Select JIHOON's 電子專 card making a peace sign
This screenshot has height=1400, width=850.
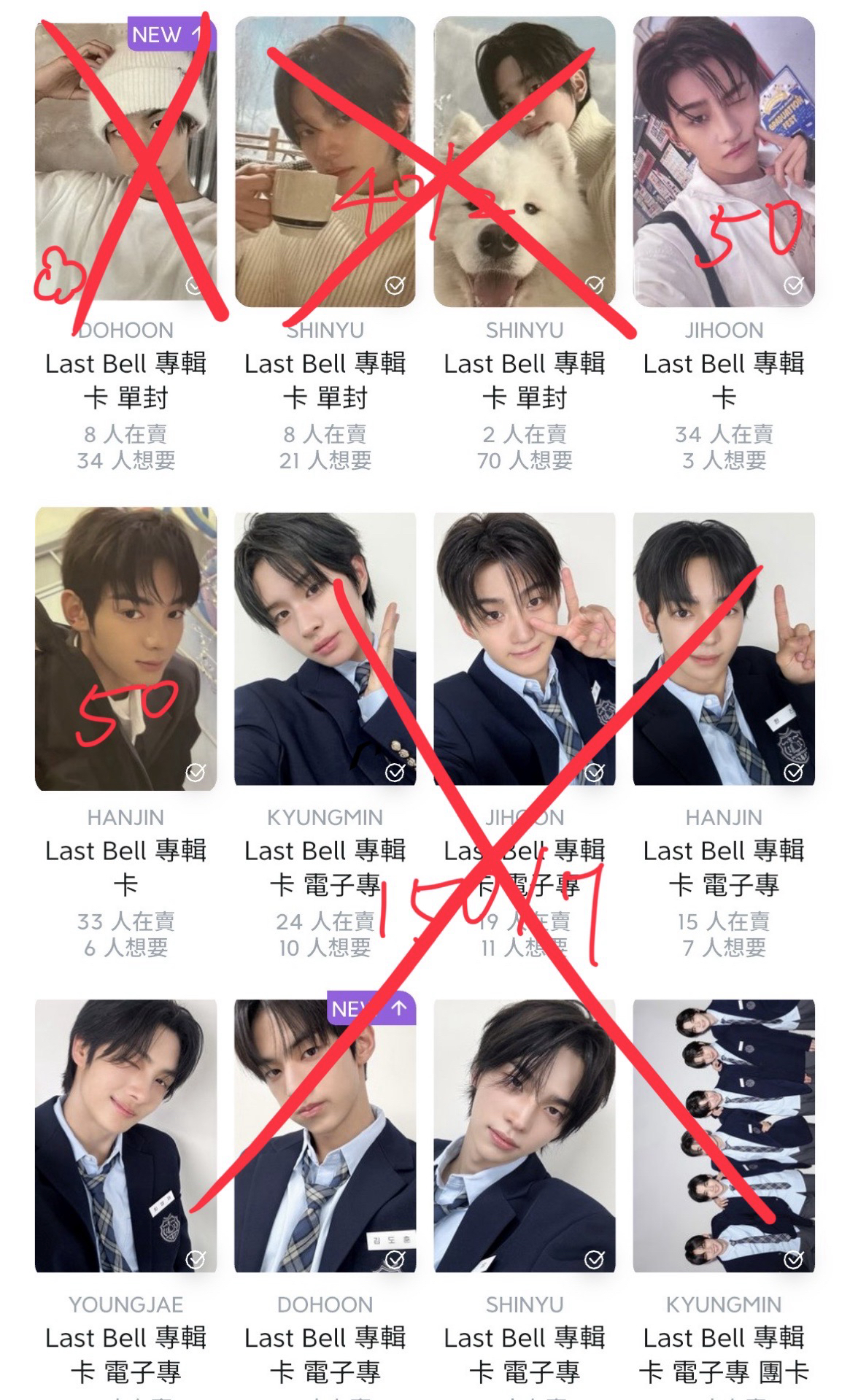(x=524, y=649)
